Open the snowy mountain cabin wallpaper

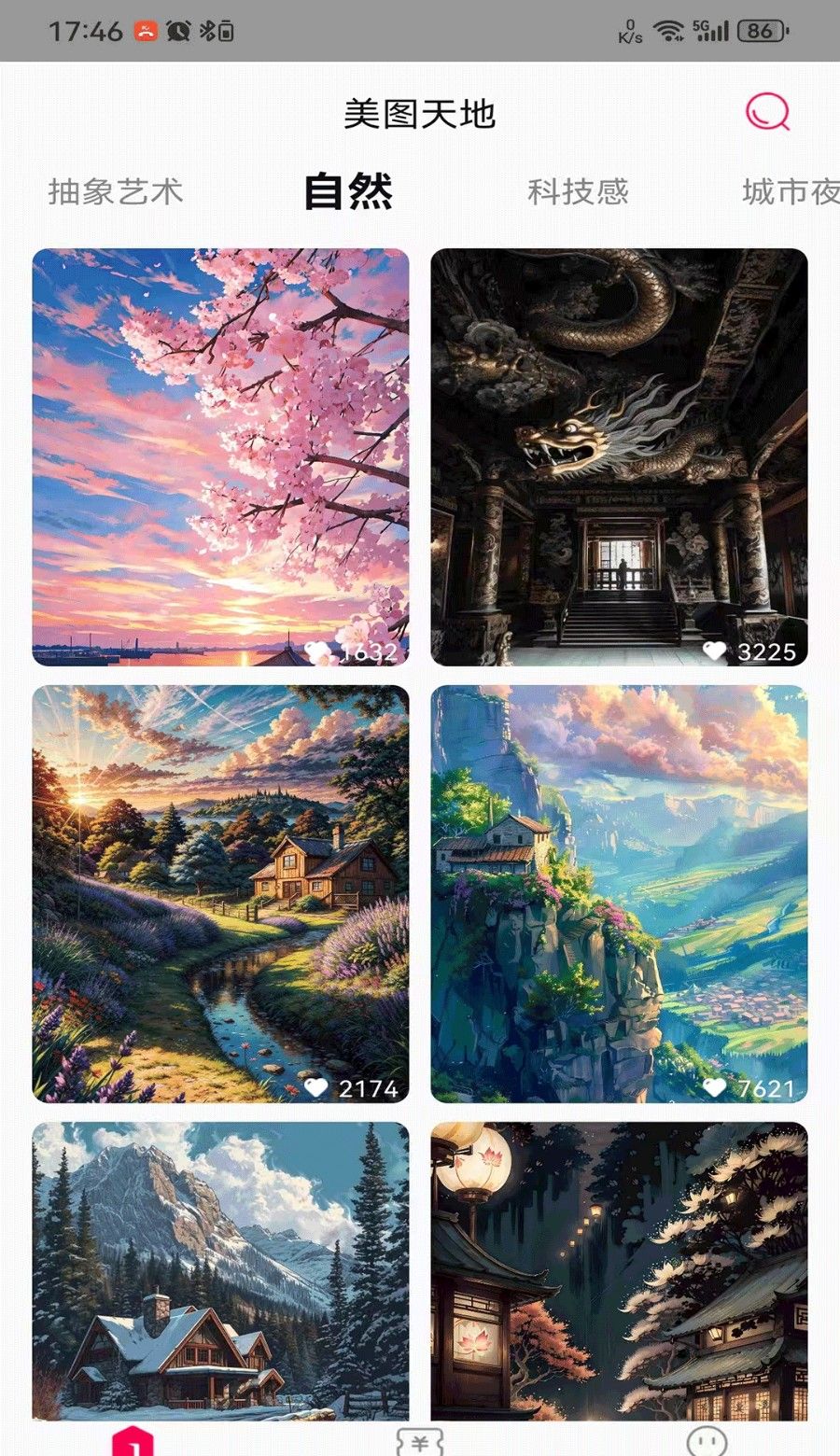pos(220,1269)
